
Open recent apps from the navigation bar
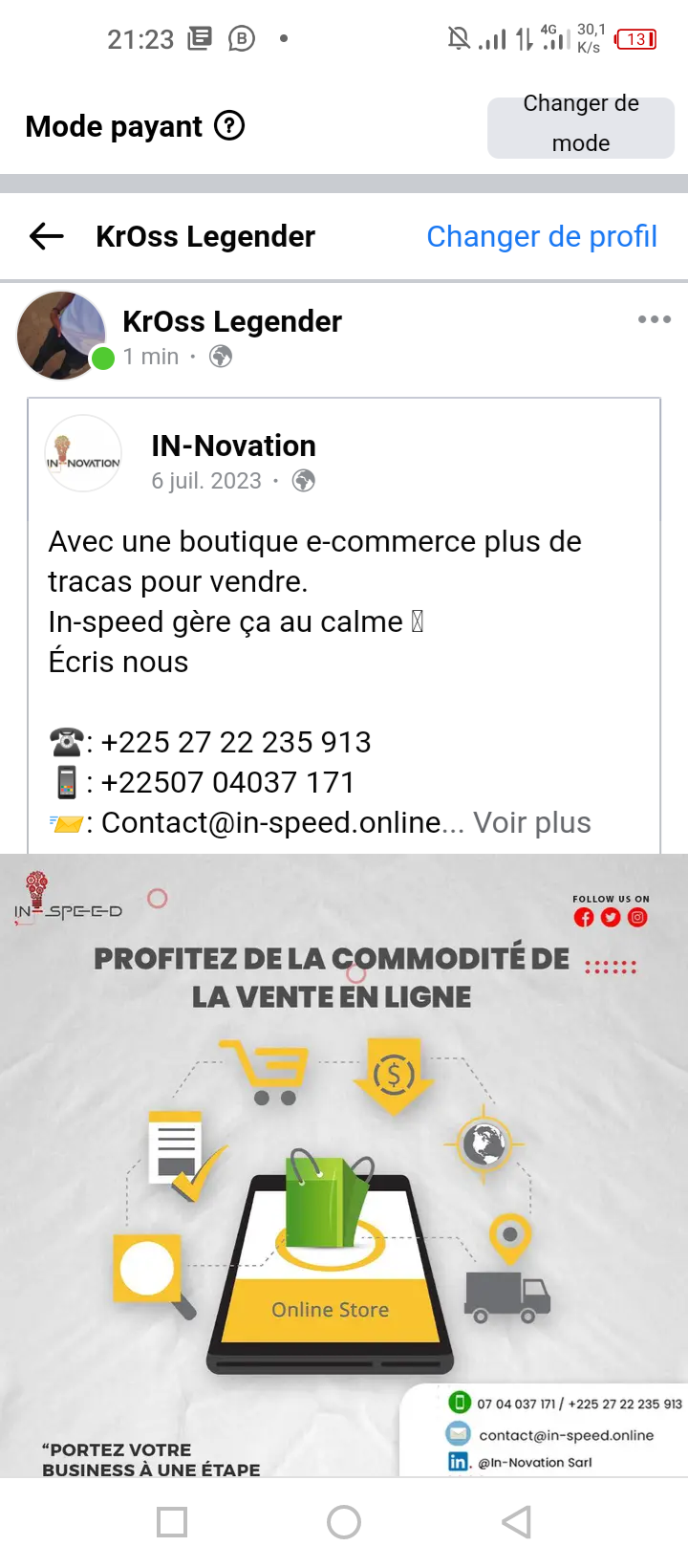[x=172, y=1522]
